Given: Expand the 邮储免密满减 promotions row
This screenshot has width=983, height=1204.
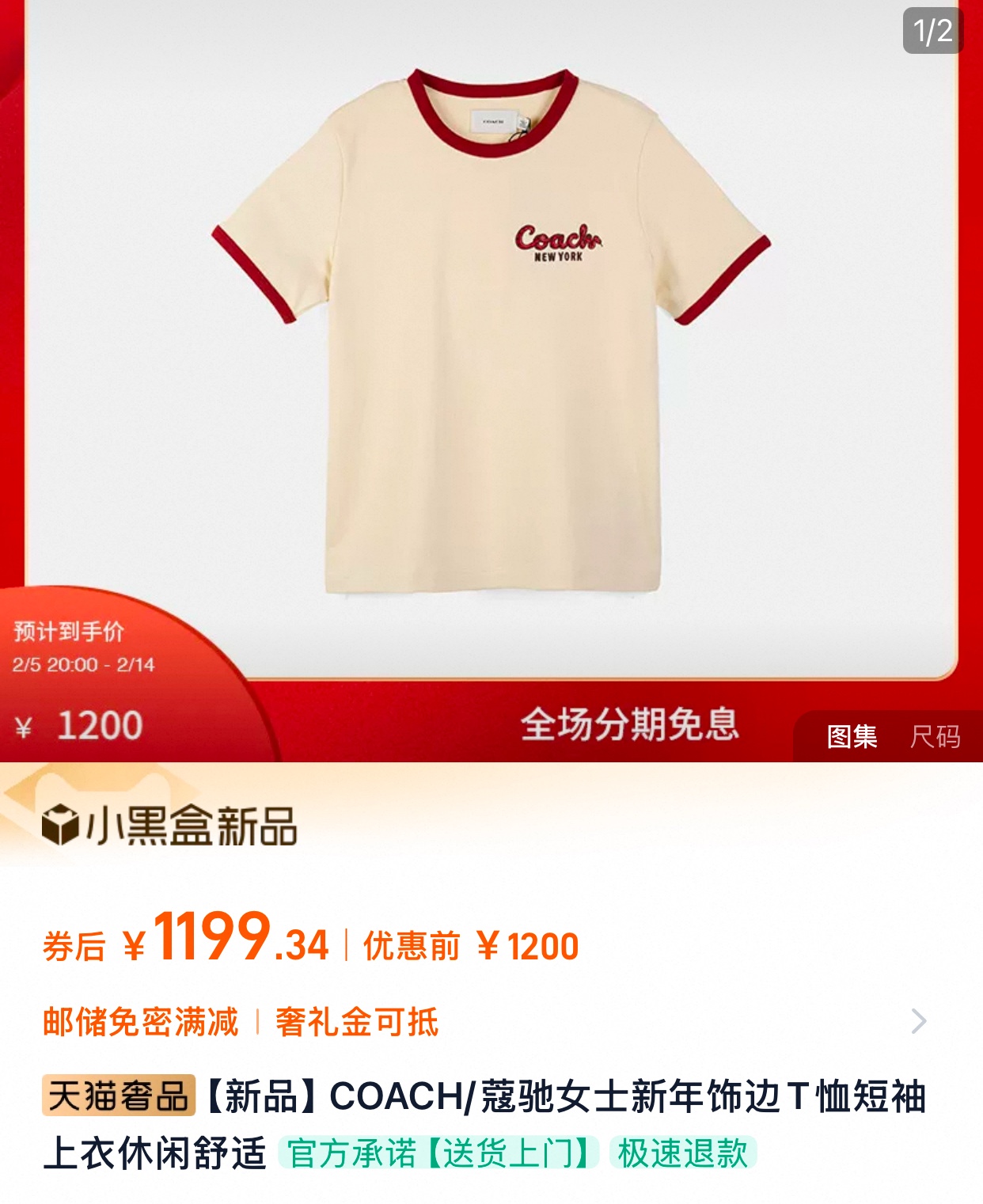Looking at the screenshot, I should pos(918,1021).
